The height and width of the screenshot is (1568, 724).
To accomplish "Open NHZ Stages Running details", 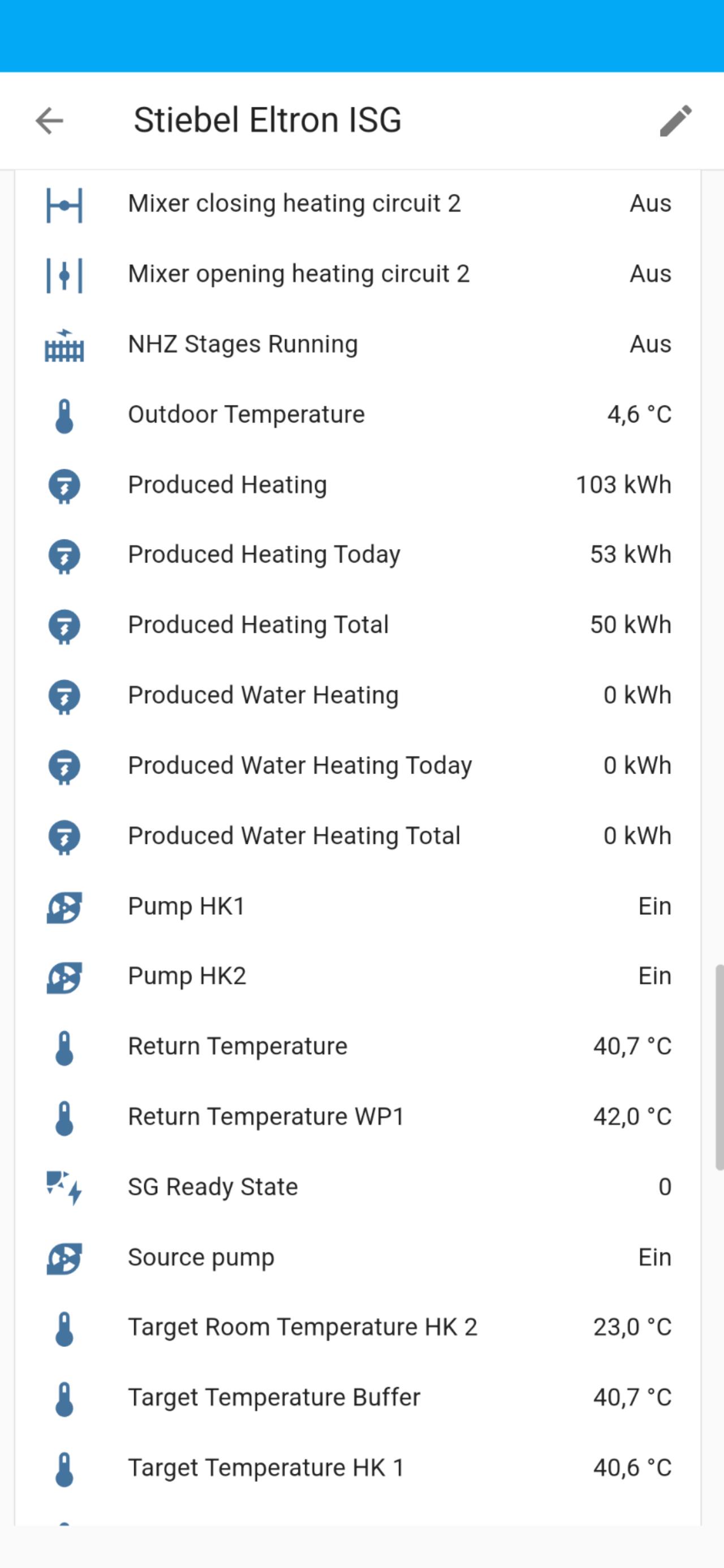I will [358, 344].
